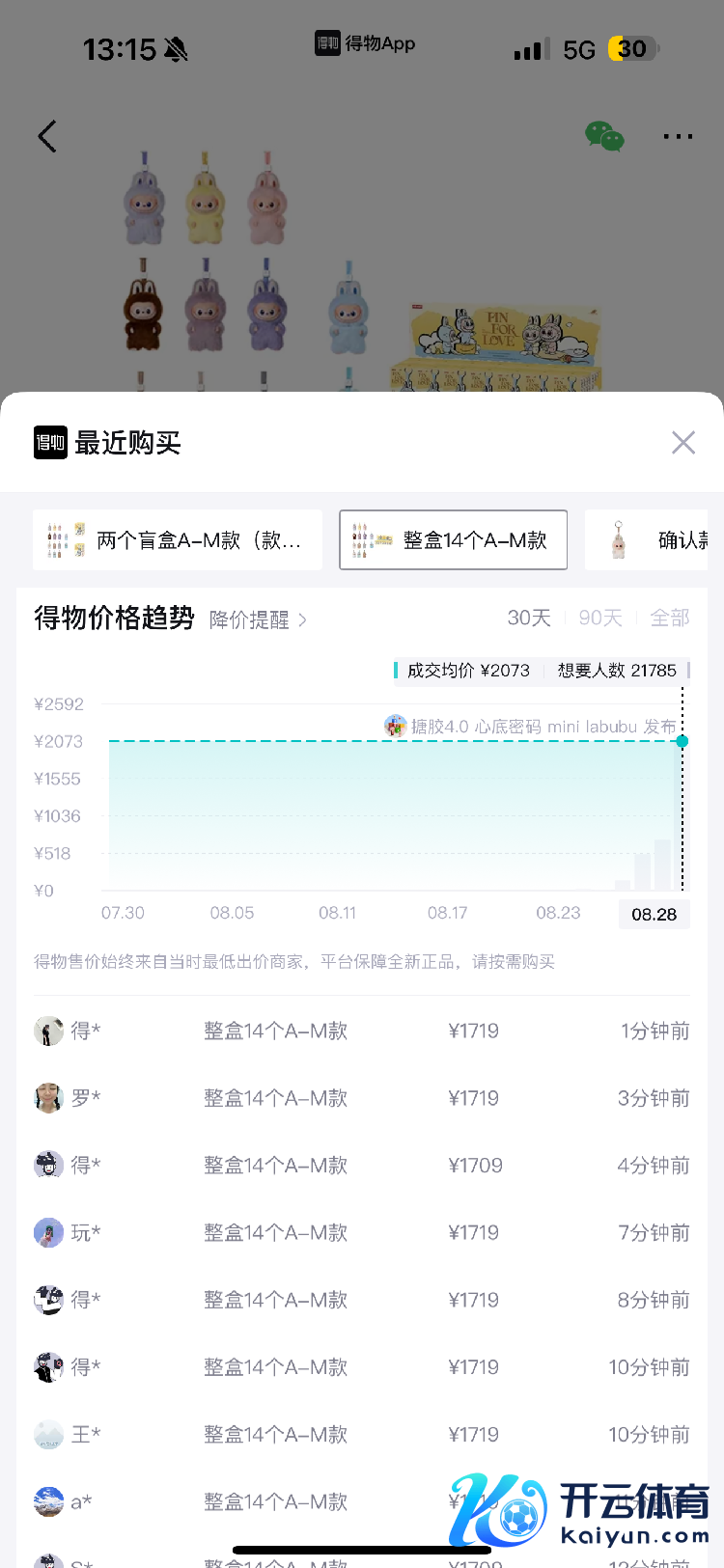724x1568 pixels.
Task: Close the 最近购买 sheet
Action: pyautogui.click(x=683, y=443)
